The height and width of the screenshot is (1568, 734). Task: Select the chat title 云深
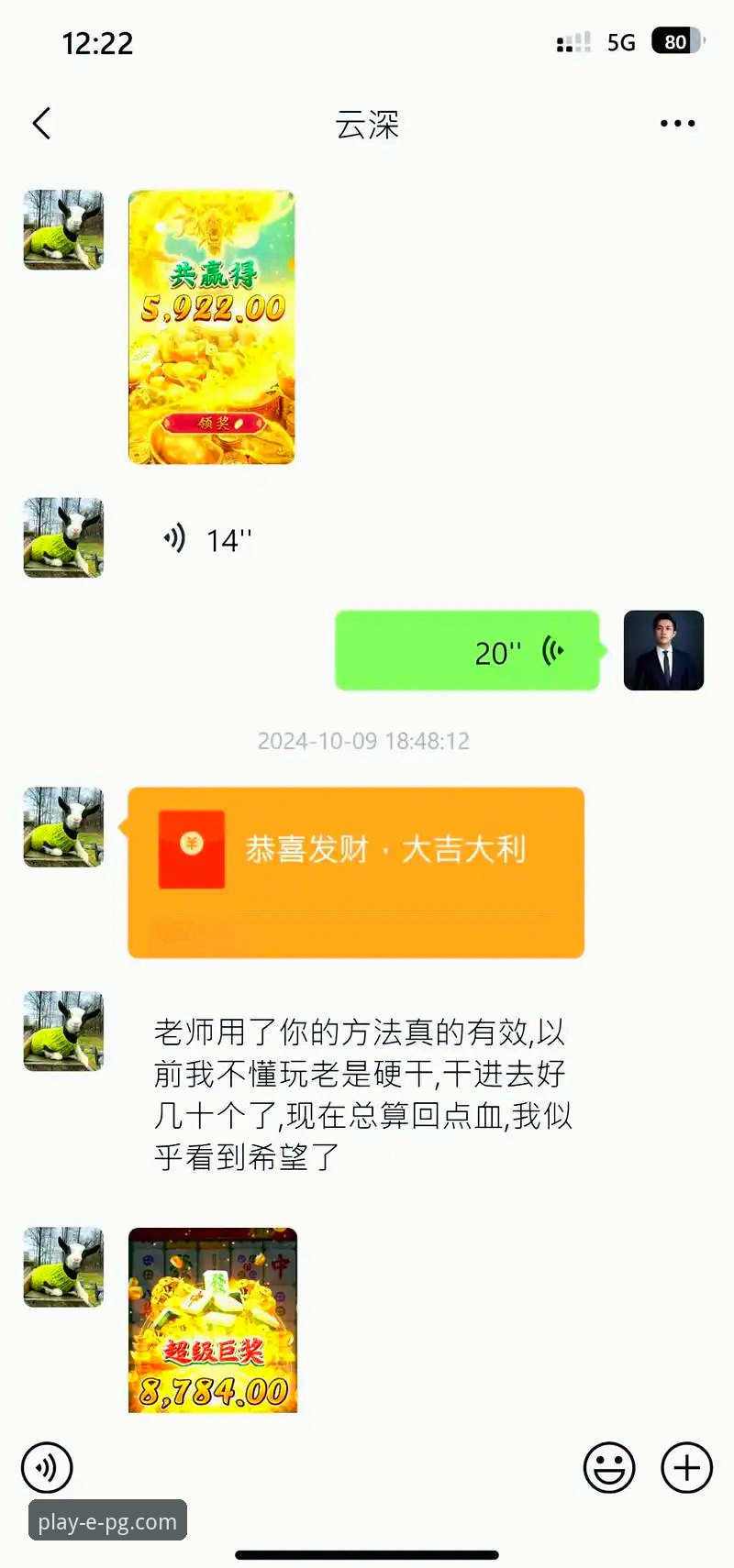367,126
